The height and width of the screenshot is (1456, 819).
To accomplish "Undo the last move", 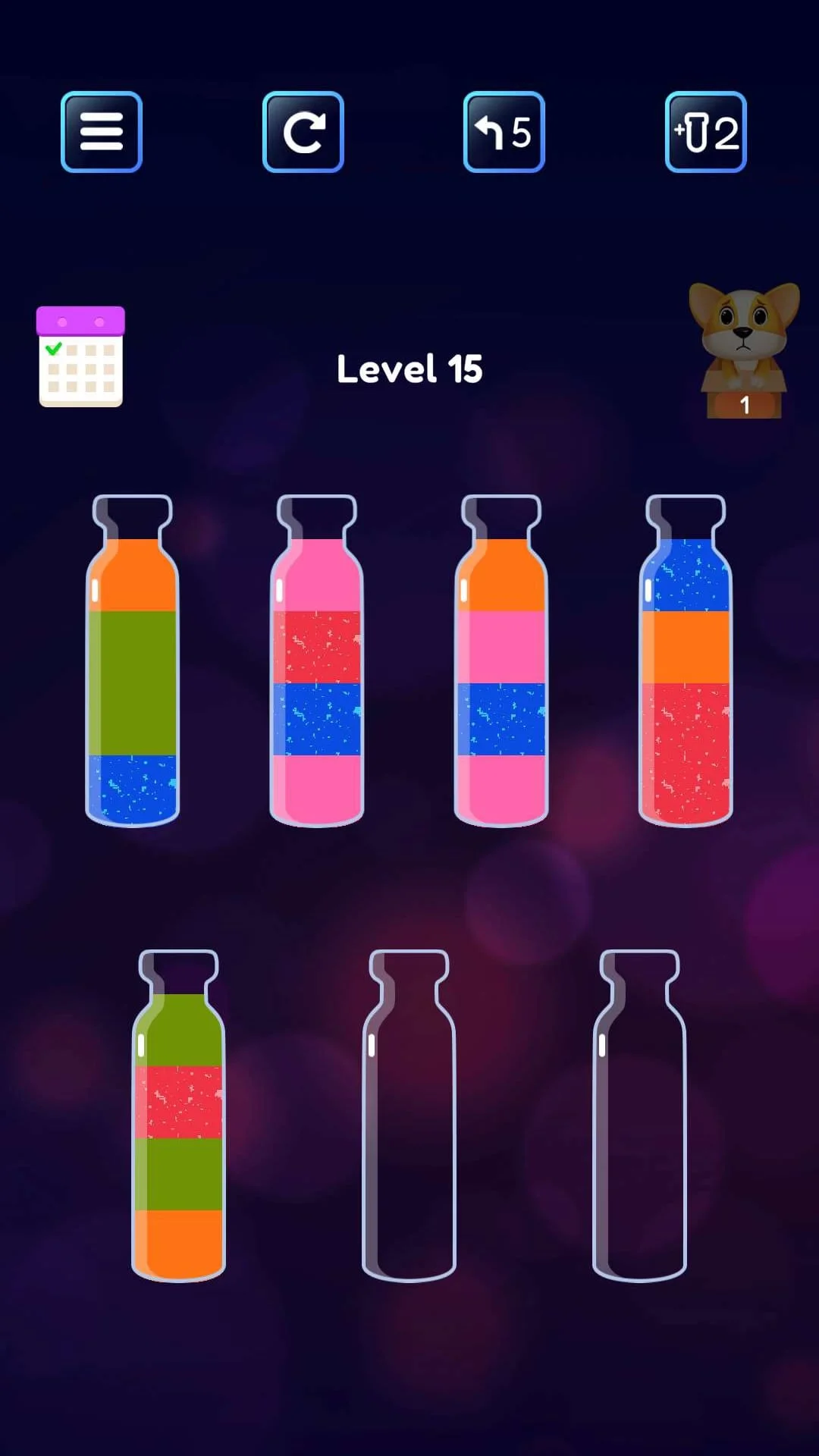I will (x=504, y=132).
